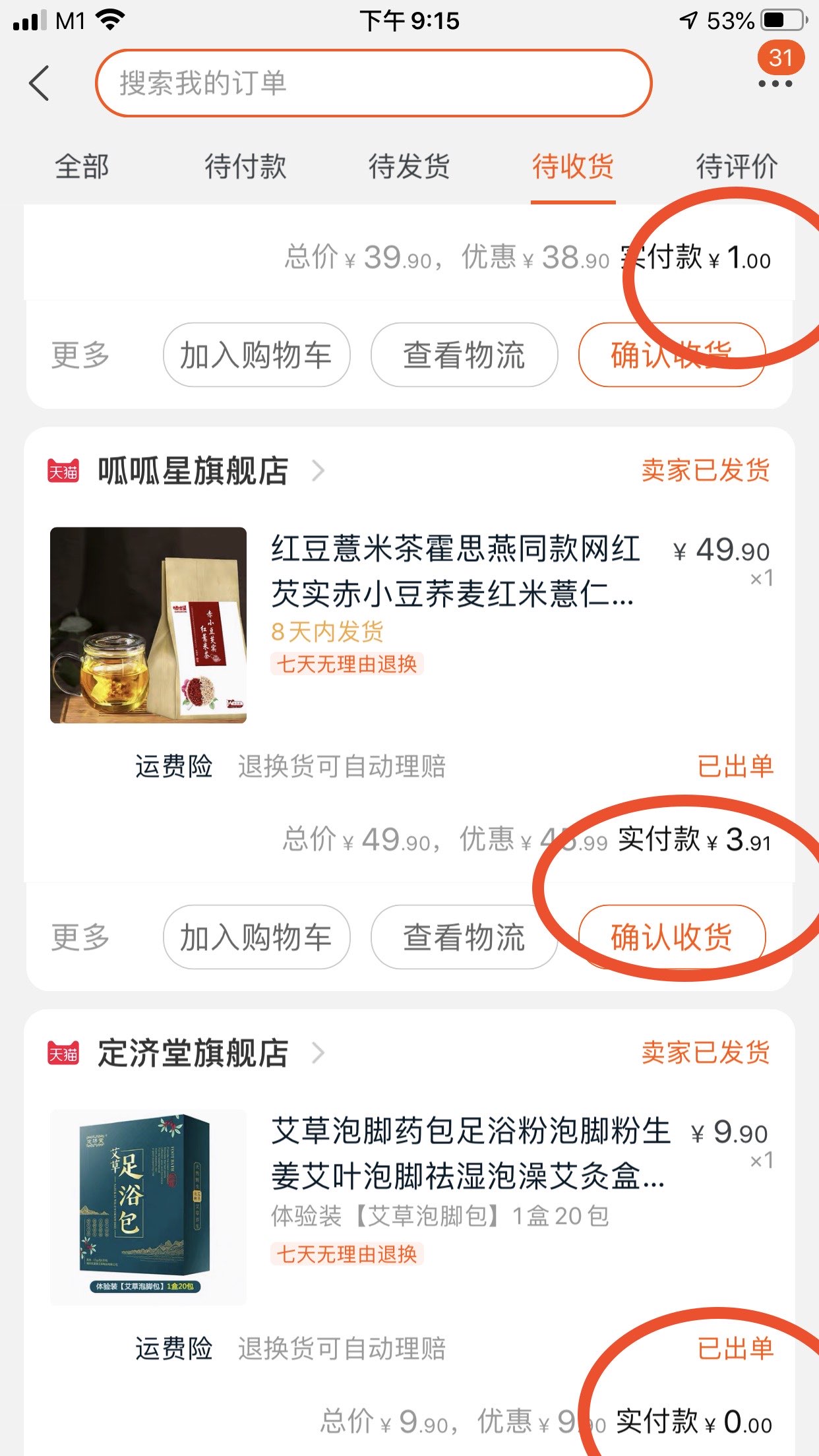Open 呱呱星旗舰店 store page
Viewport: 819px width, 1456px height.
tap(193, 471)
